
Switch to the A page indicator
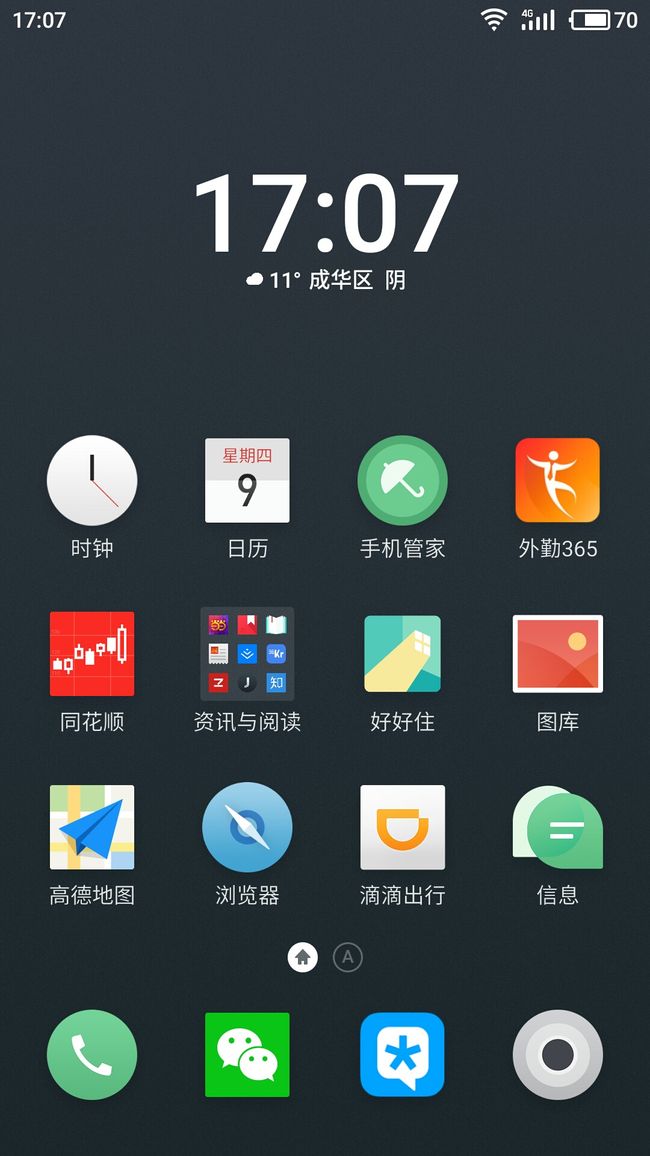point(348,958)
